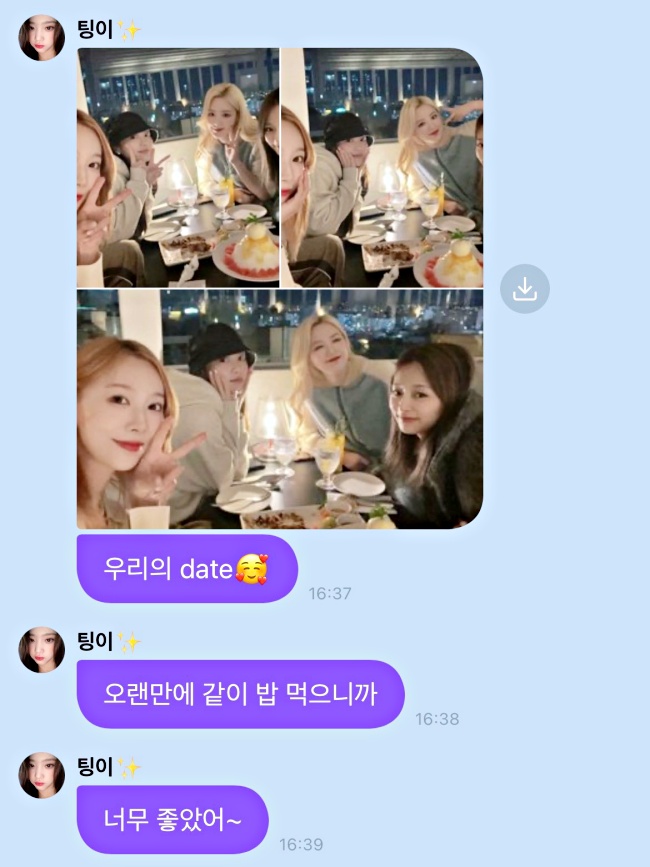The image size is (650, 867).
Task: Open 팅이's avatar beside the 오랜만에 같이 밥 먹으니까 message
Action: coord(42,650)
